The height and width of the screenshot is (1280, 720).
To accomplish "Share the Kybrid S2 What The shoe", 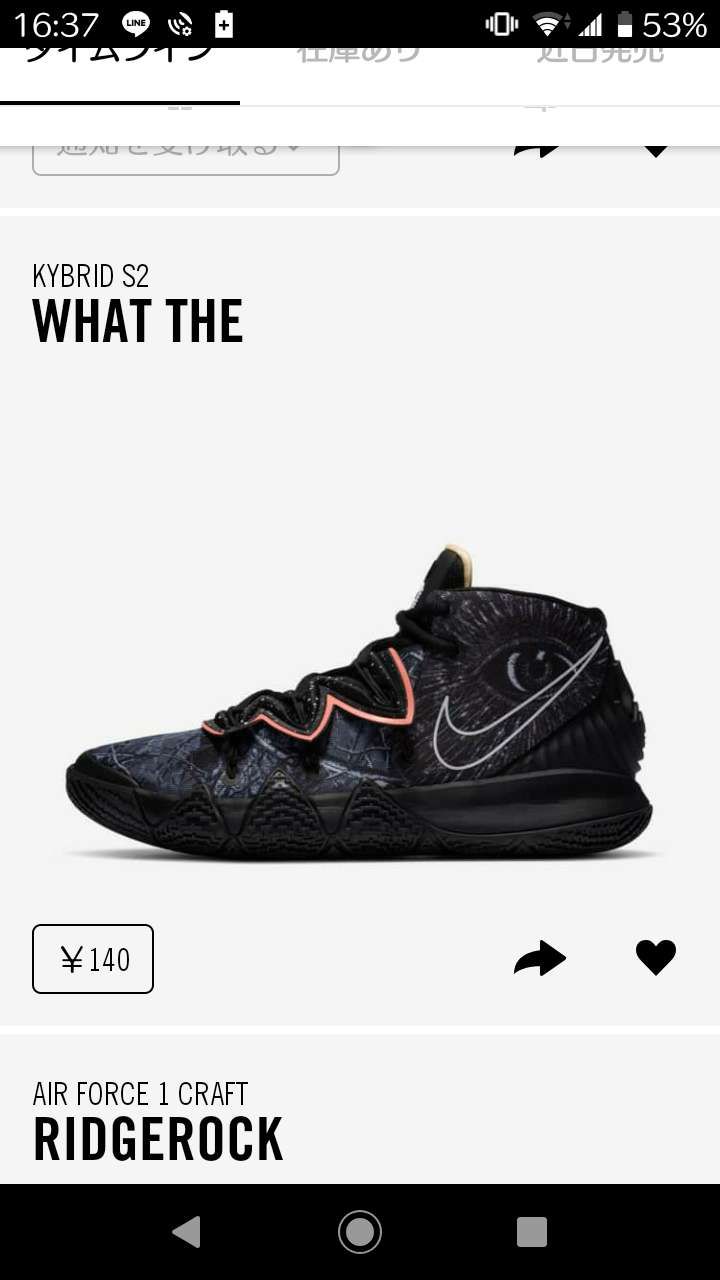I will (540, 959).
